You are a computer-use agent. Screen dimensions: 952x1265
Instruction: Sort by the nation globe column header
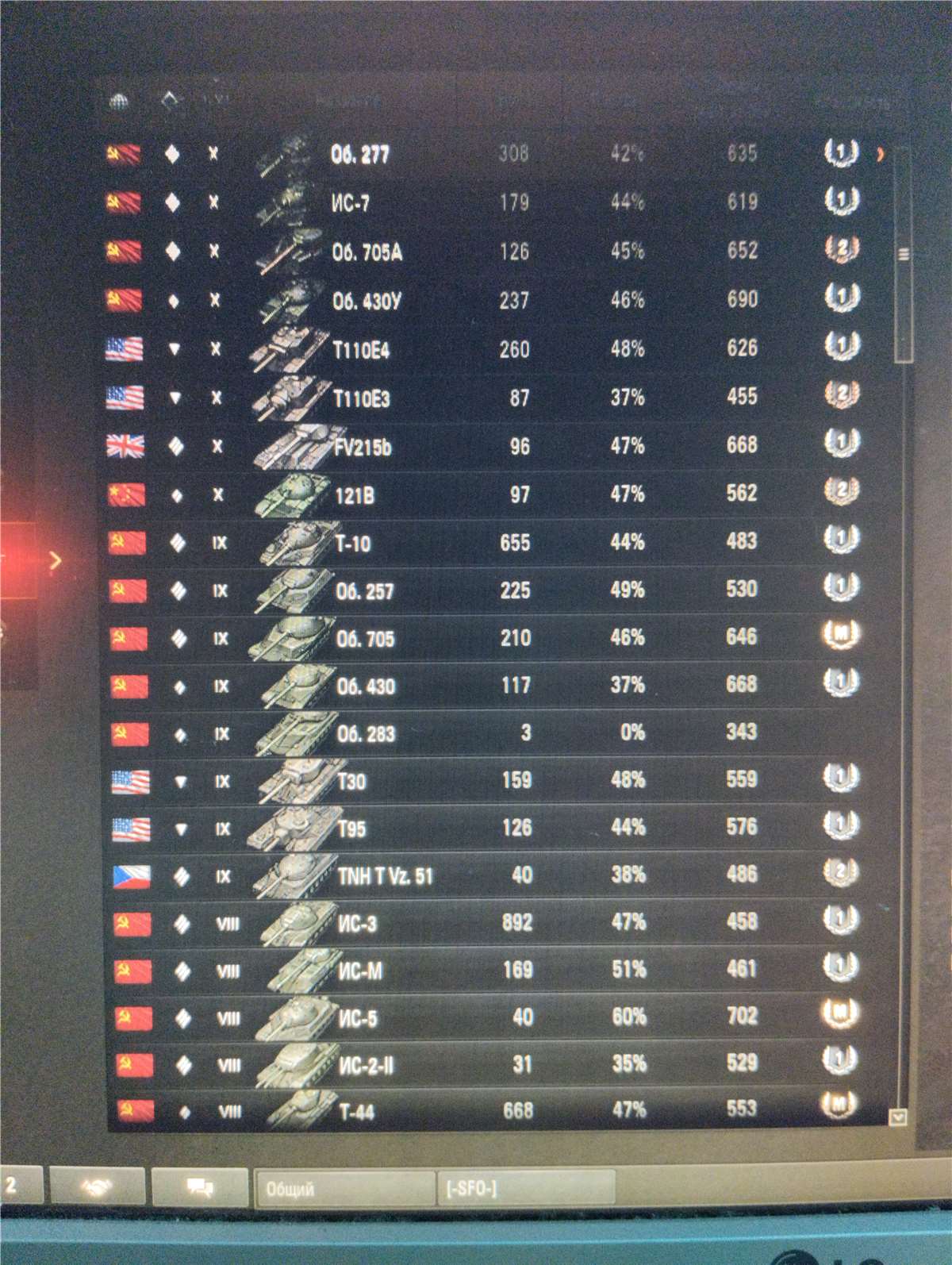[x=118, y=102]
